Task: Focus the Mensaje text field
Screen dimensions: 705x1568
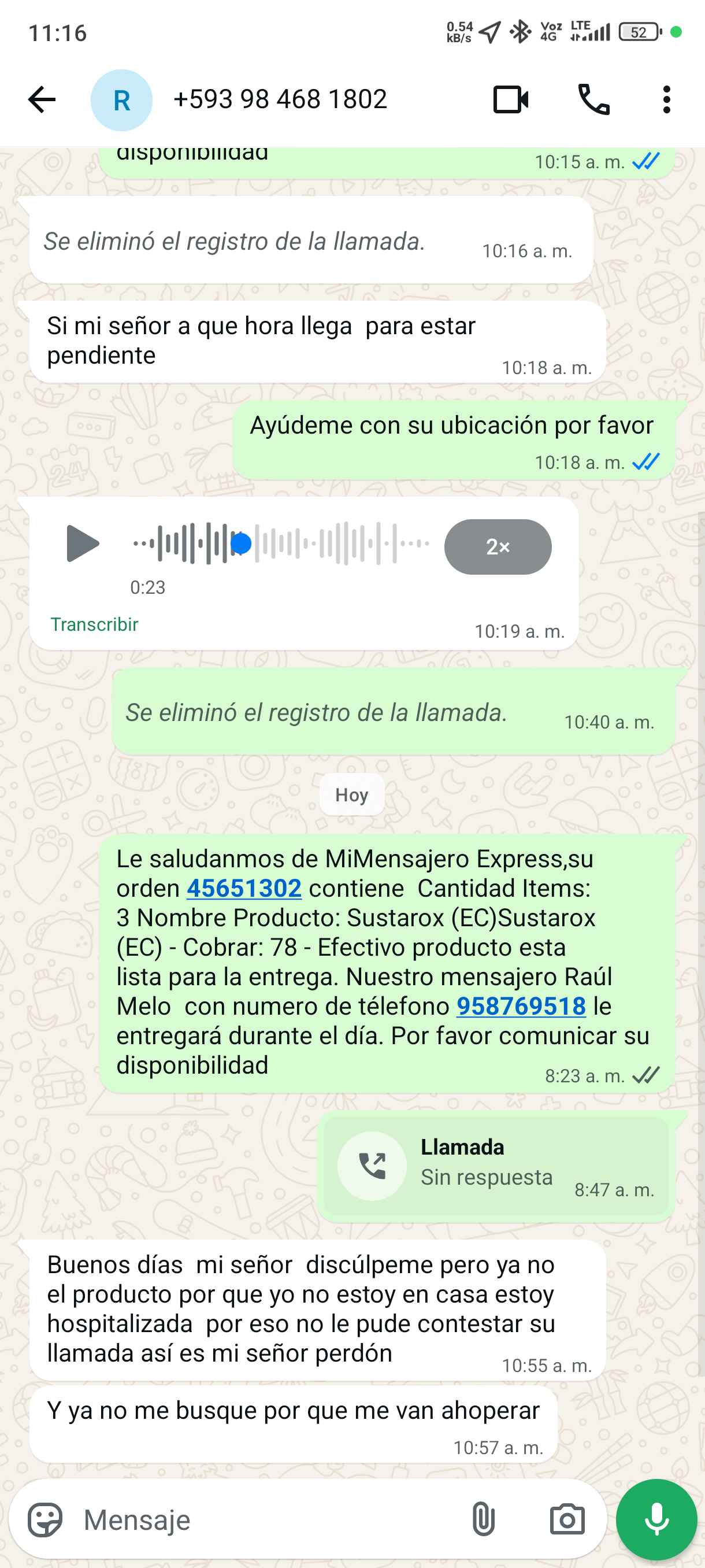Action: click(268, 1520)
